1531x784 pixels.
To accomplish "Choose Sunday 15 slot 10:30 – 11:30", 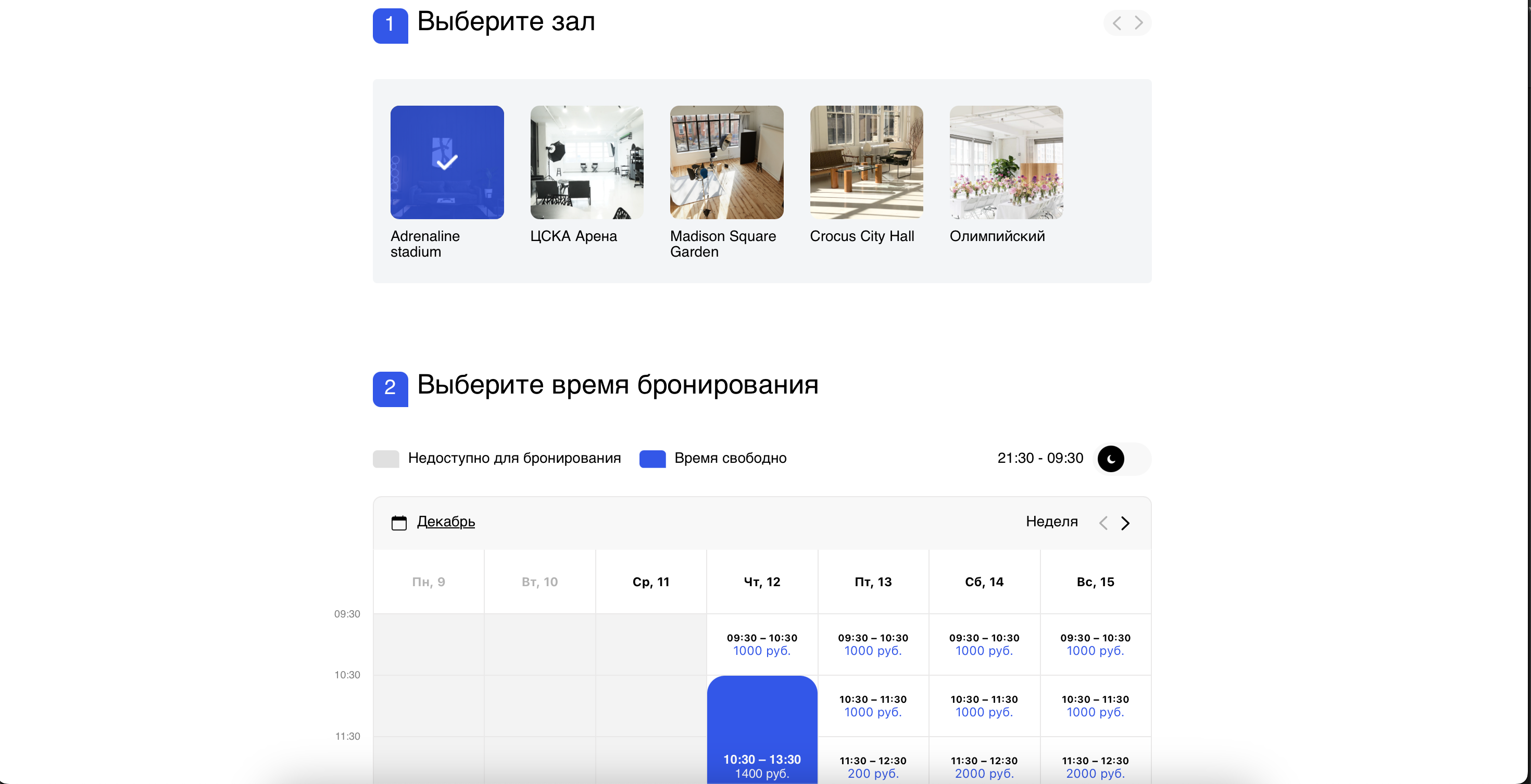I will coord(1095,705).
